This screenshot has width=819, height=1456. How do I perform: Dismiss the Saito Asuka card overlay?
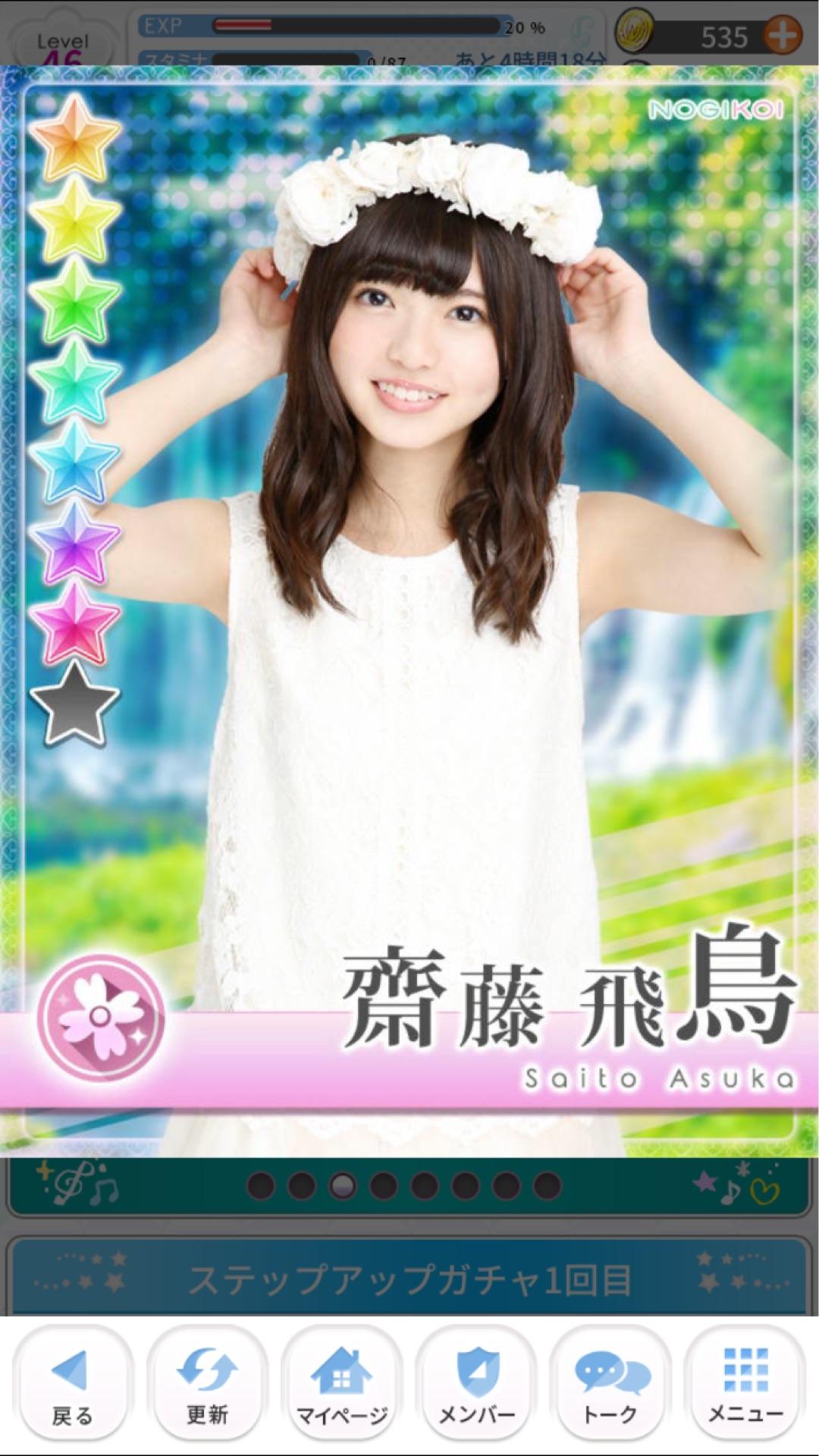click(x=409, y=607)
